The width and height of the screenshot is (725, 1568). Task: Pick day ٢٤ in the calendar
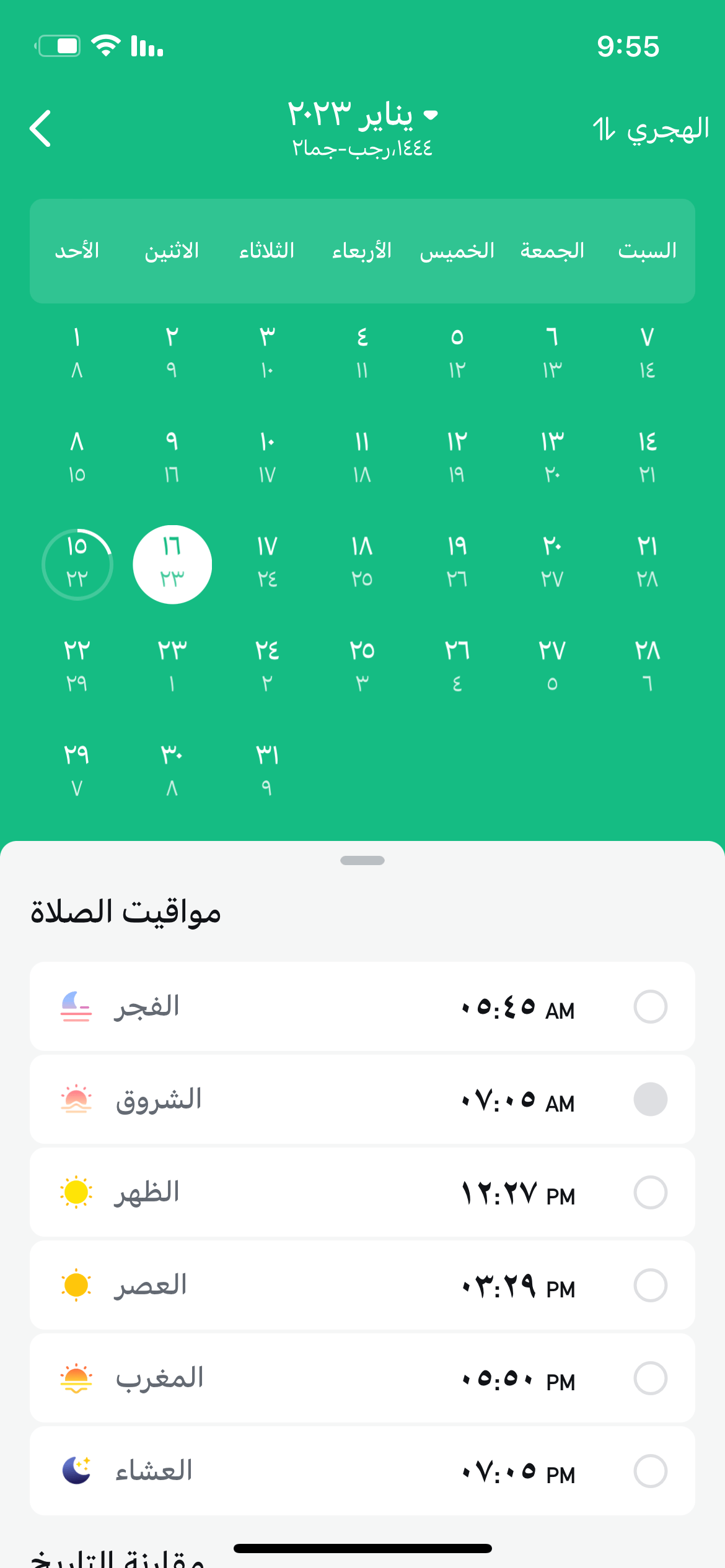tap(267, 667)
